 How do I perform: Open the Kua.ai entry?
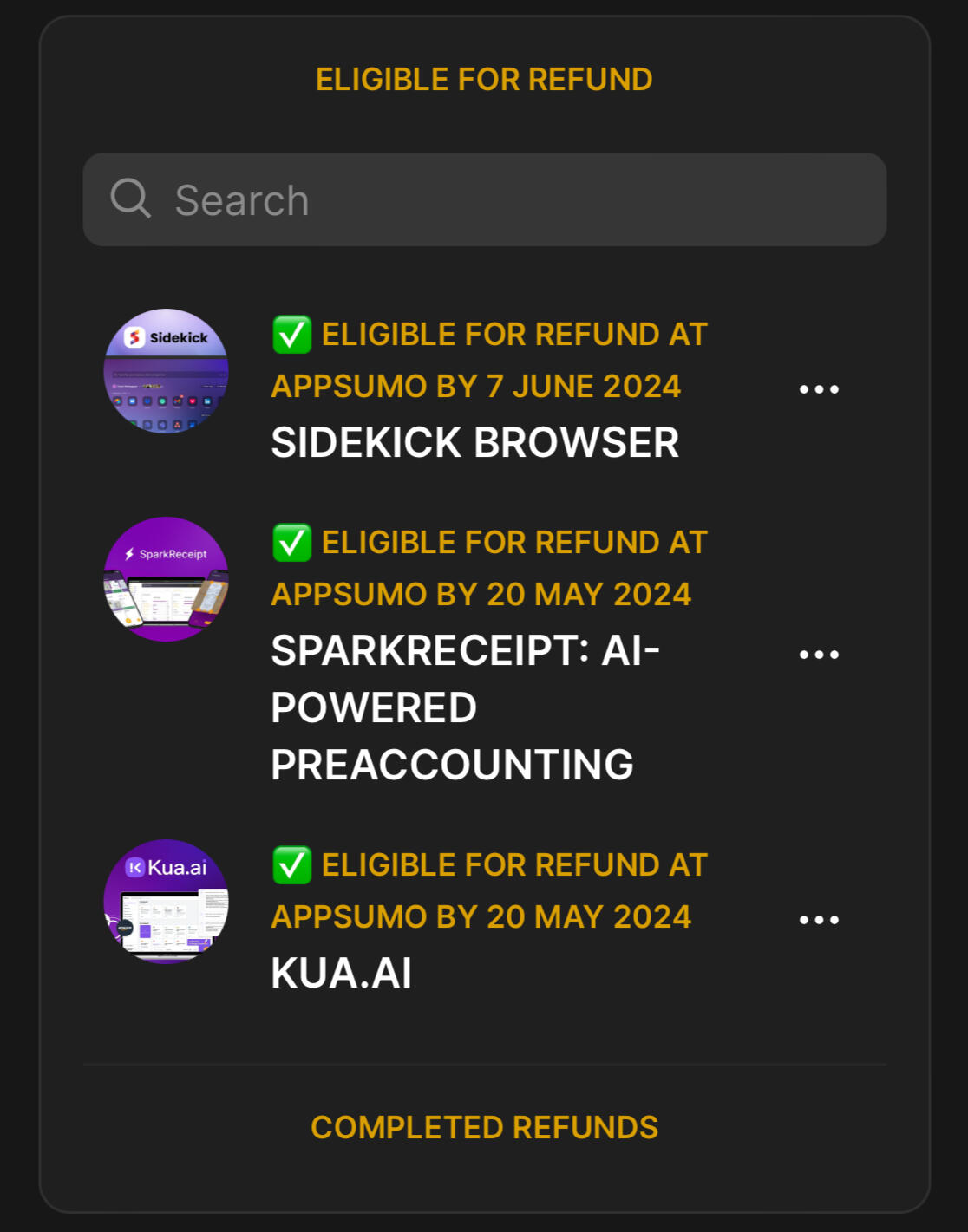342,973
